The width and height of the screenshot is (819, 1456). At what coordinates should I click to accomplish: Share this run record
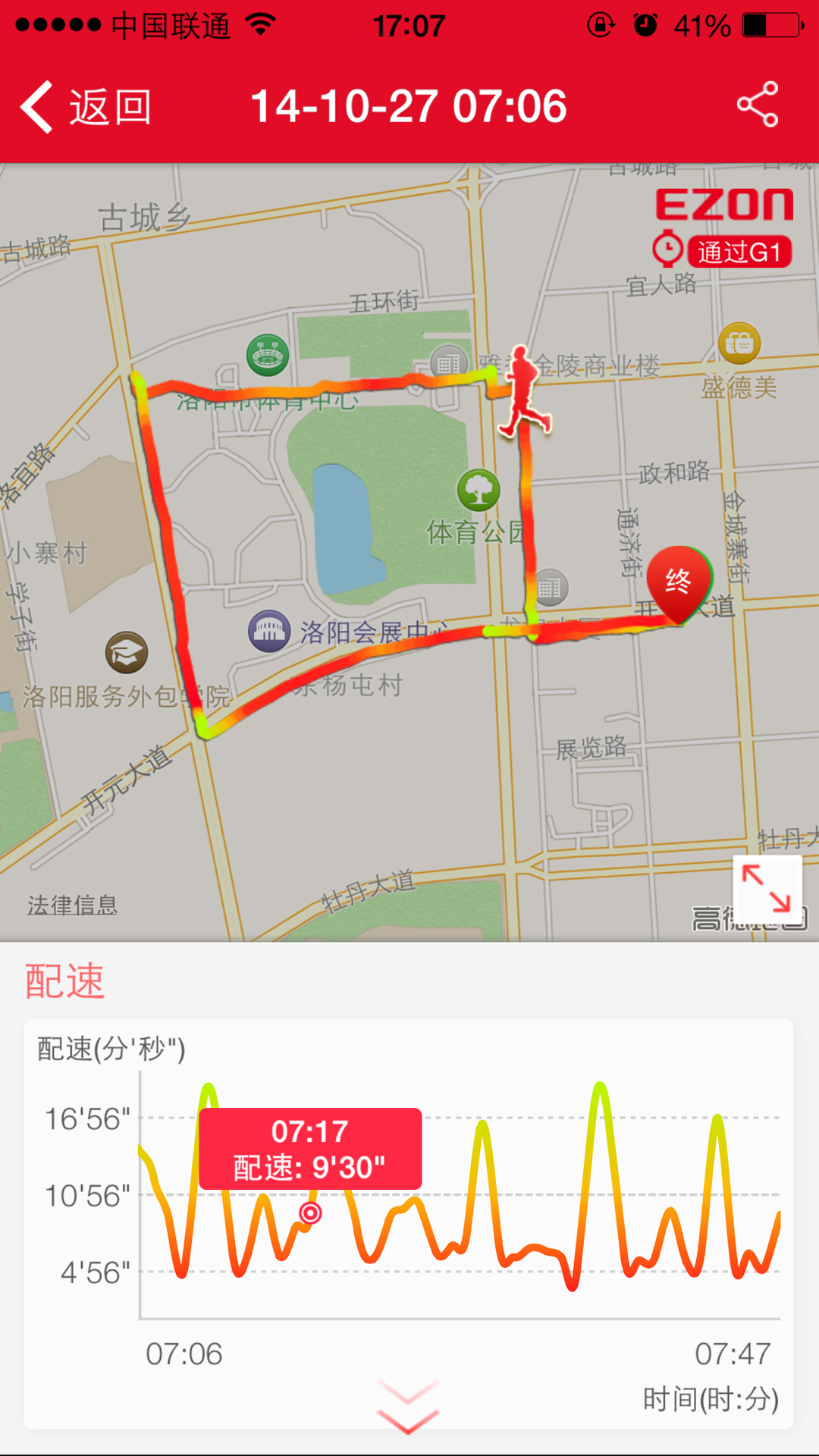click(758, 105)
